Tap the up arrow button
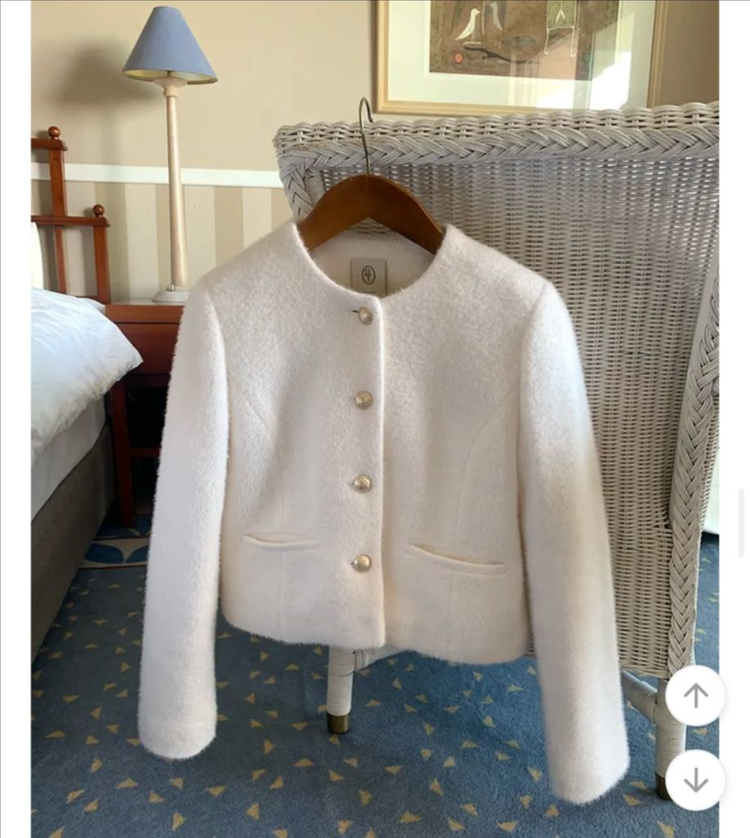The image size is (750, 838). 695,695
